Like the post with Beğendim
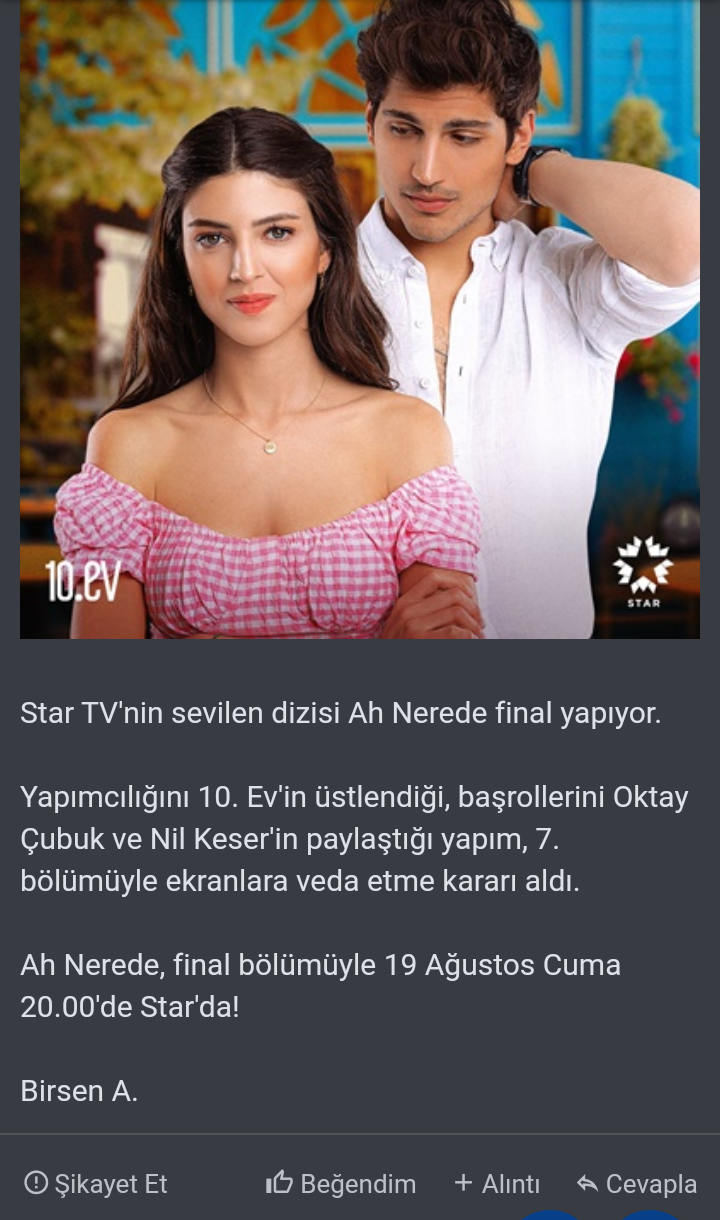720x1220 pixels. tap(341, 1184)
